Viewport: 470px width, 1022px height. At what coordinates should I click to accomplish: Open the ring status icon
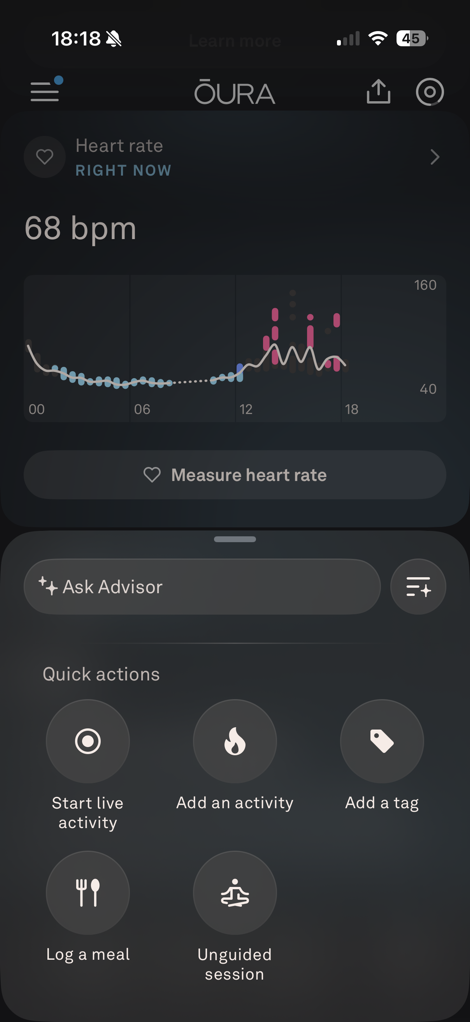pyautogui.click(x=430, y=92)
